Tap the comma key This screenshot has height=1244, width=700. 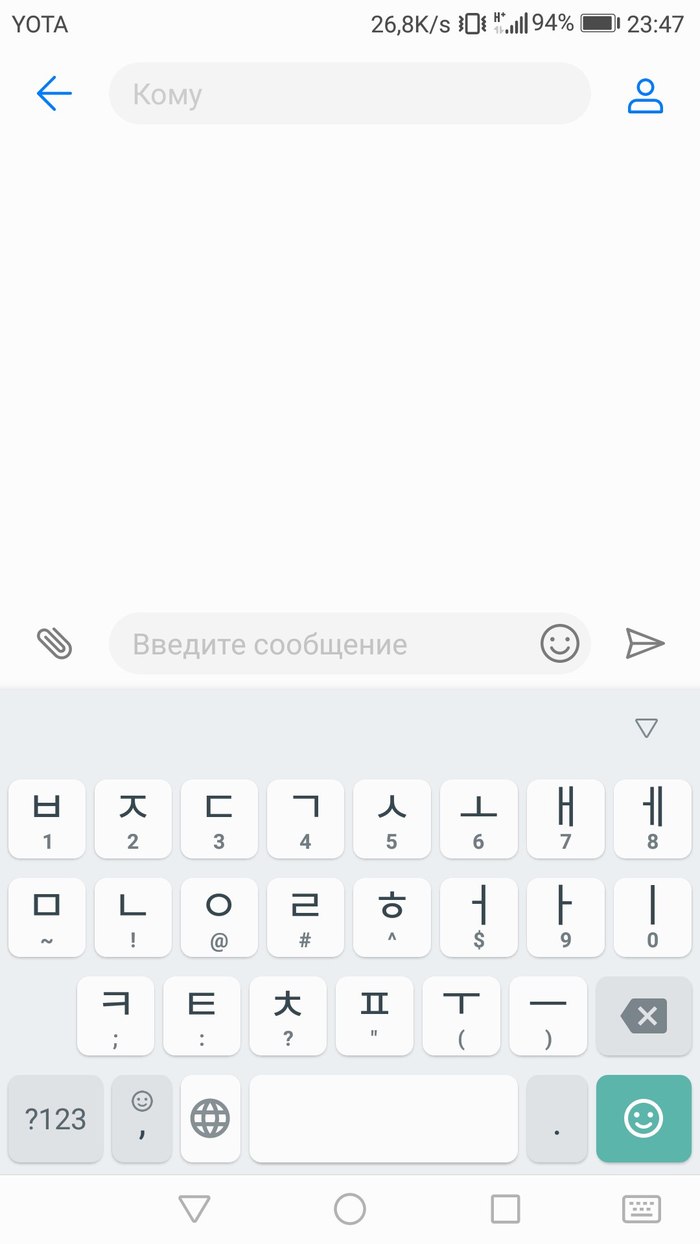tap(142, 1118)
